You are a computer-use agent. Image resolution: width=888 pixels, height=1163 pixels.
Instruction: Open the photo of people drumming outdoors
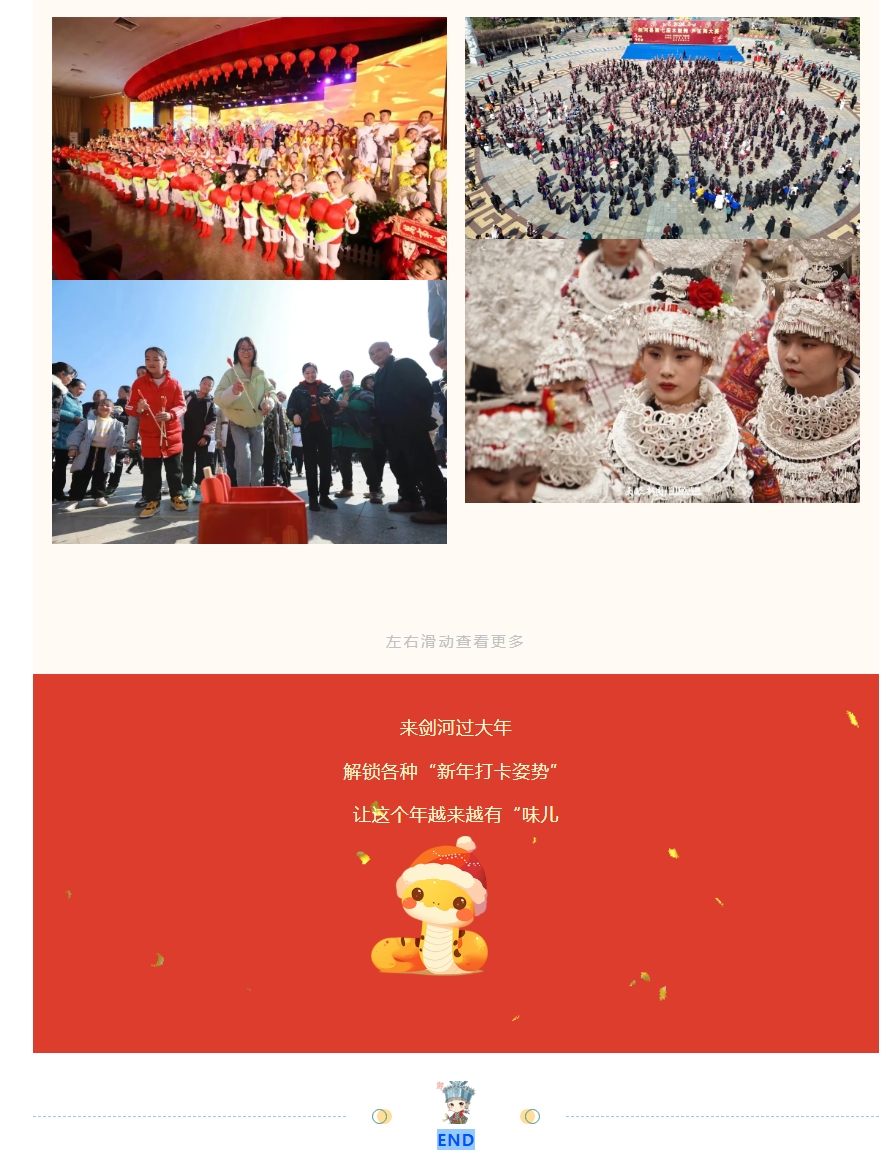point(249,412)
